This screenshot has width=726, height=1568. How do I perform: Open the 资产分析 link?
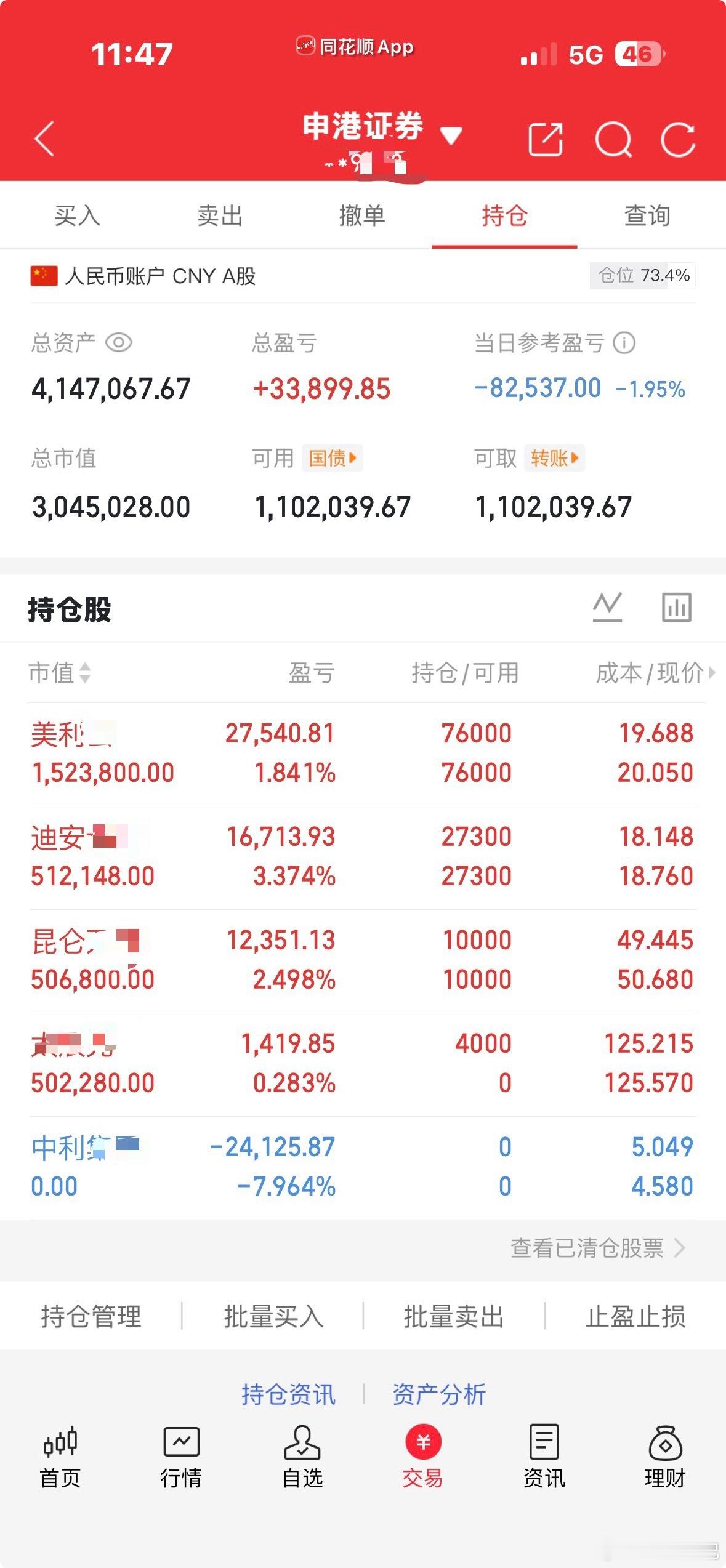tap(439, 1394)
